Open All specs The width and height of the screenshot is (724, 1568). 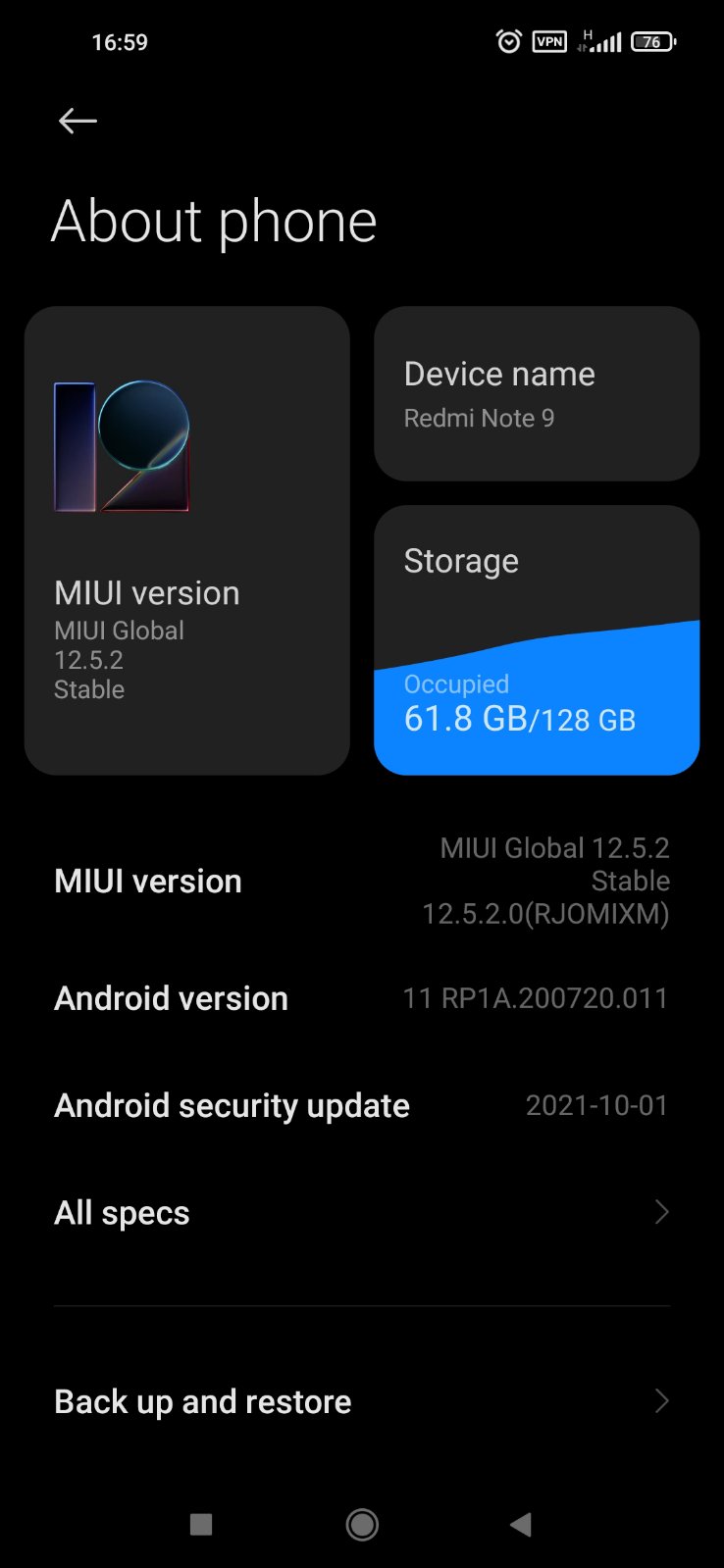(x=362, y=1213)
